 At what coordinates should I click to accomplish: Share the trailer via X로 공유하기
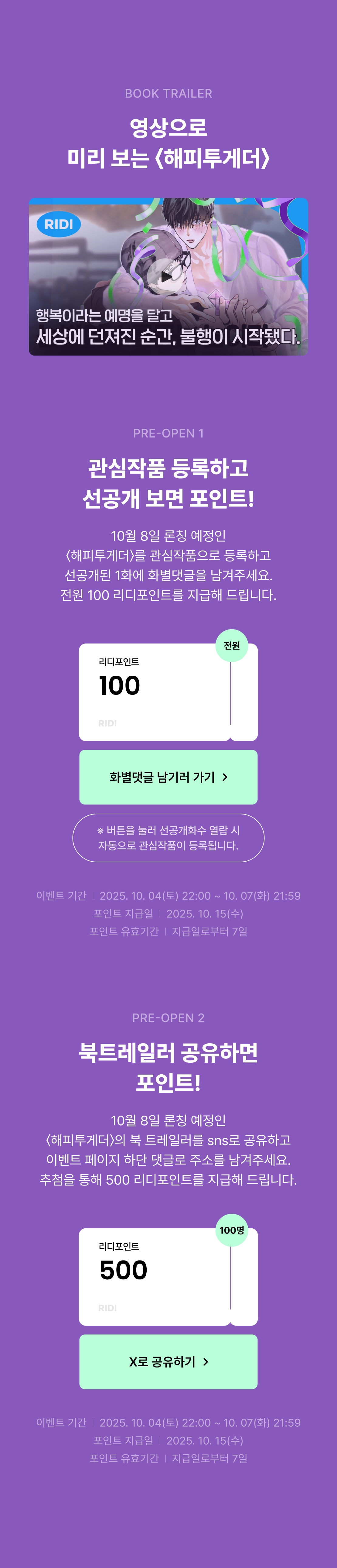(x=168, y=1361)
